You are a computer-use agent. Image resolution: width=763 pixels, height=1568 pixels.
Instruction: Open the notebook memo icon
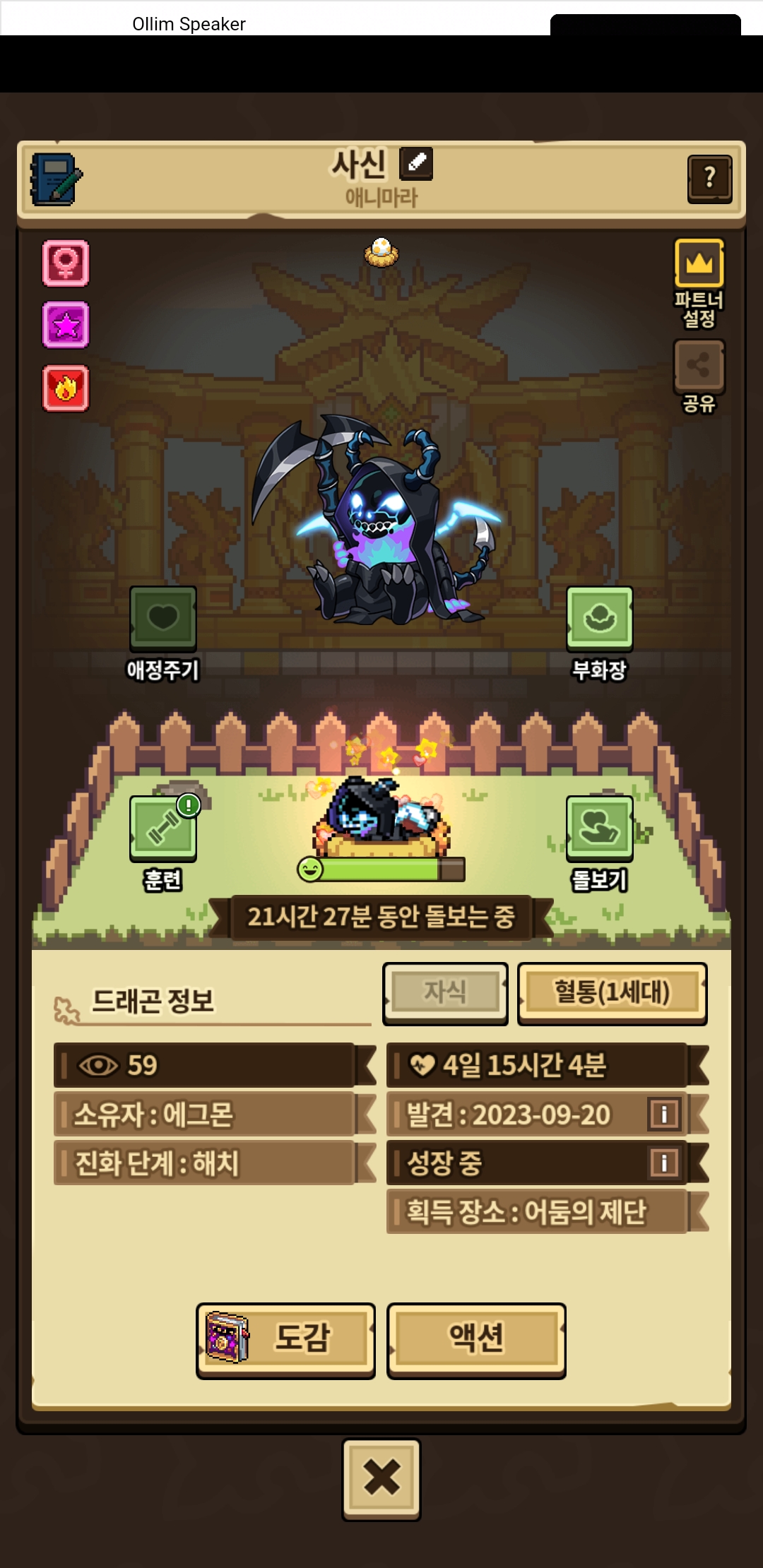click(56, 179)
